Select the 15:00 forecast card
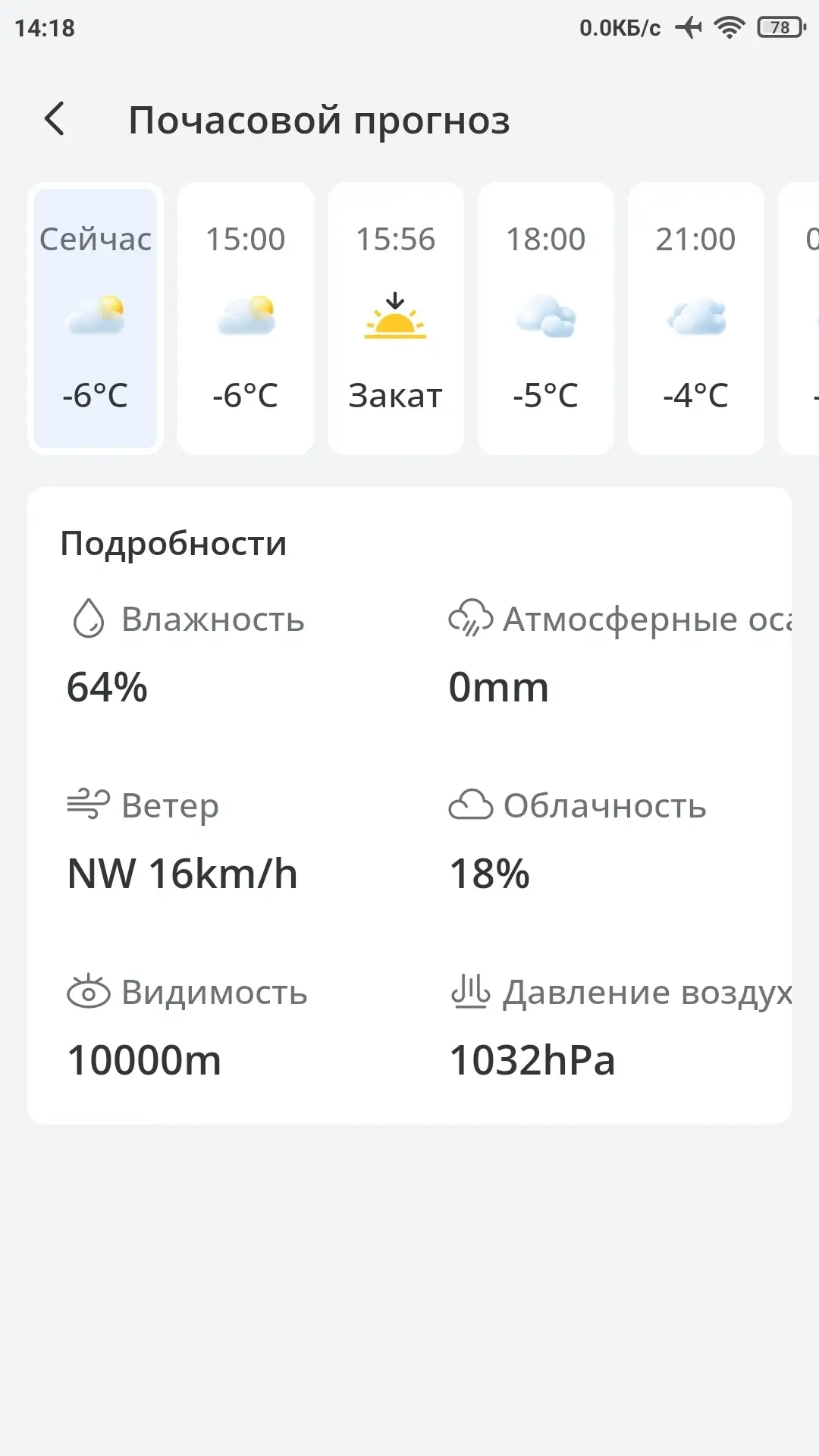Image resolution: width=819 pixels, height=1456 pixels. point(246,318)
